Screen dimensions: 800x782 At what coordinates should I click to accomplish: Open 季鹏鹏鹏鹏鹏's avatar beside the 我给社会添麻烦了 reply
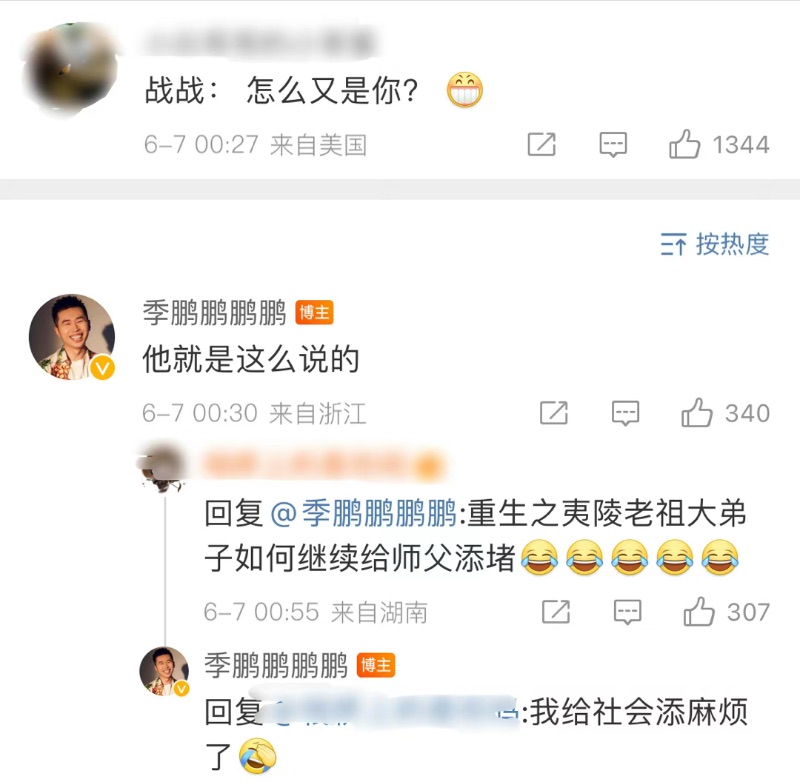pos(164,670)
